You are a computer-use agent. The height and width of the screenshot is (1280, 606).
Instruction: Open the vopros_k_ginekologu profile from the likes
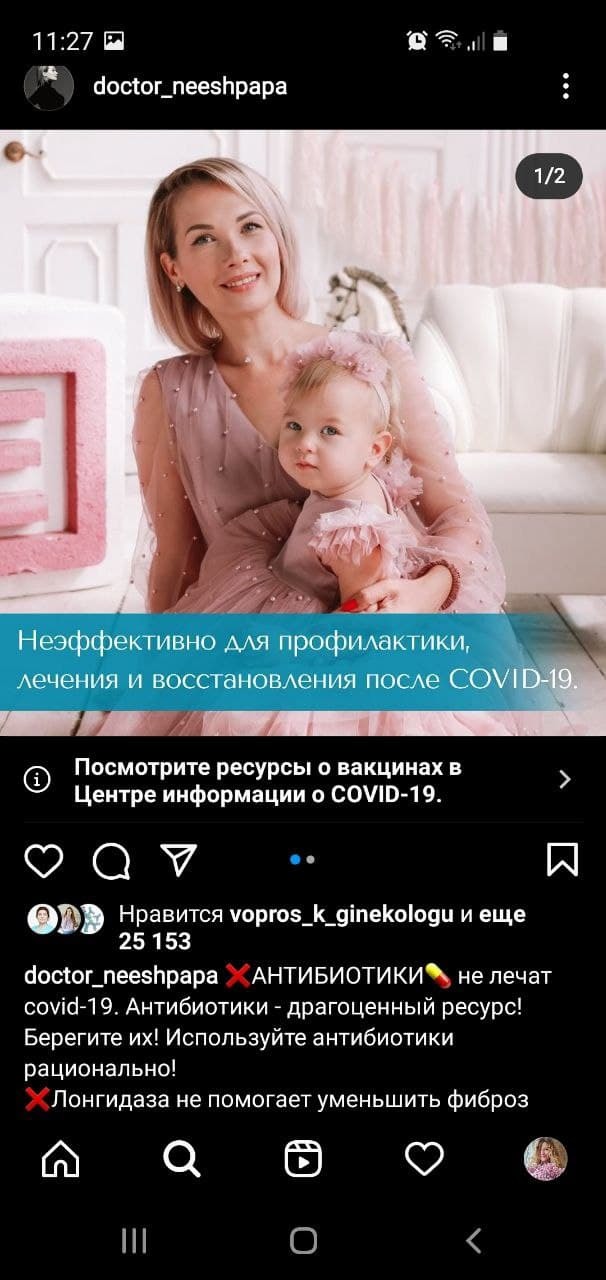342,914
